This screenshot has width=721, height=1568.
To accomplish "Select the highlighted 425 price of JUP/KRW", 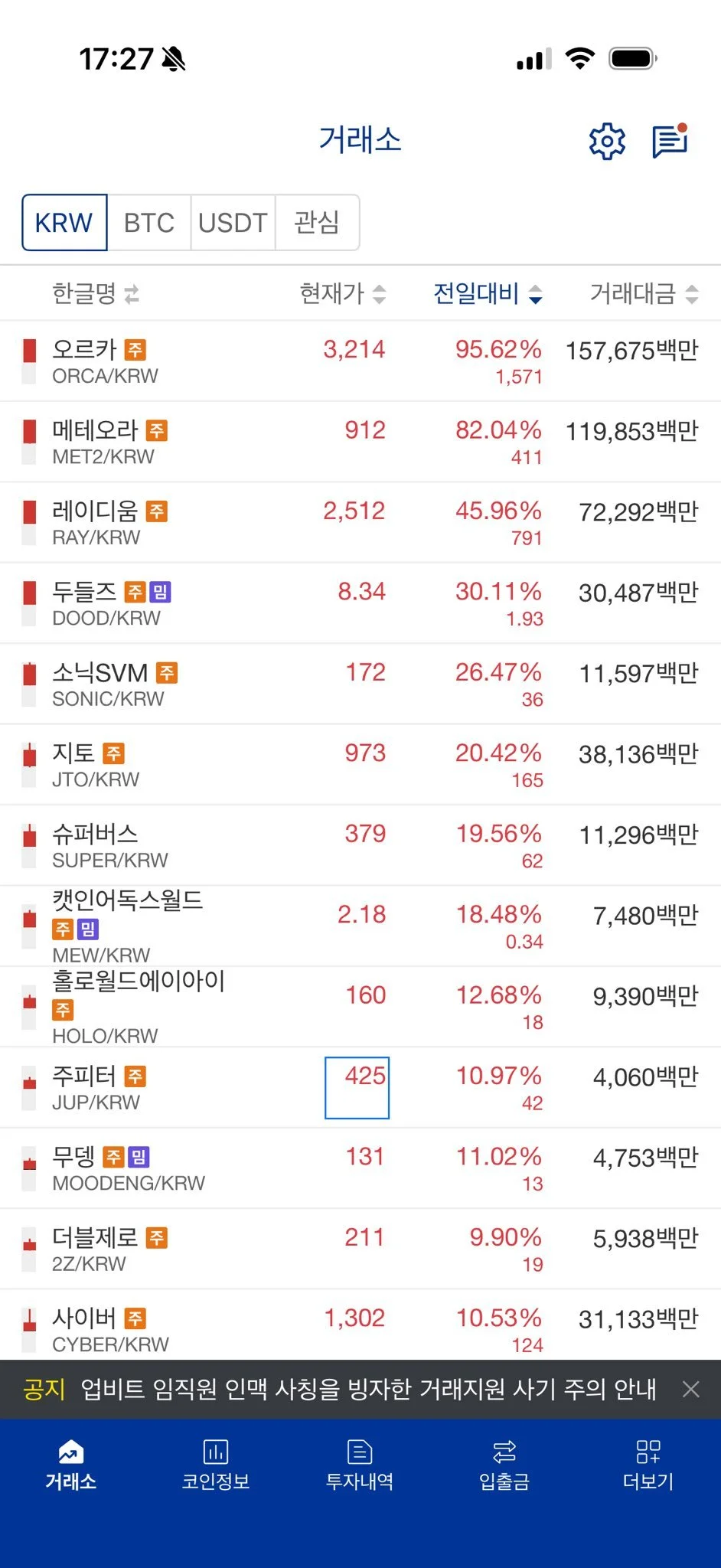I will coord(357,1087).
